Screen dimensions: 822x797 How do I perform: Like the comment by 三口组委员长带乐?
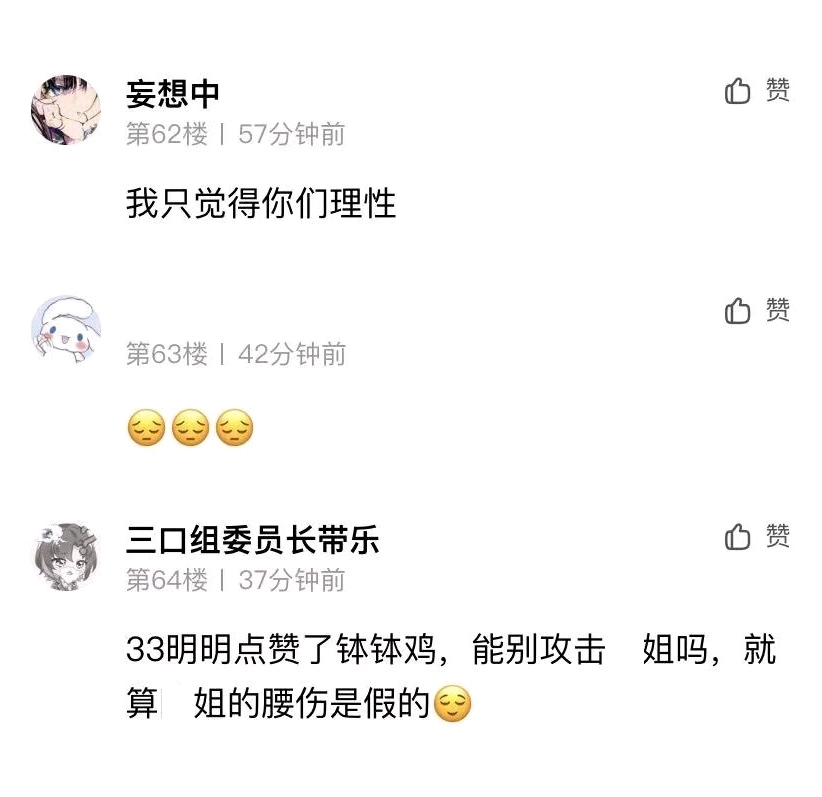[x=756, y=537]
